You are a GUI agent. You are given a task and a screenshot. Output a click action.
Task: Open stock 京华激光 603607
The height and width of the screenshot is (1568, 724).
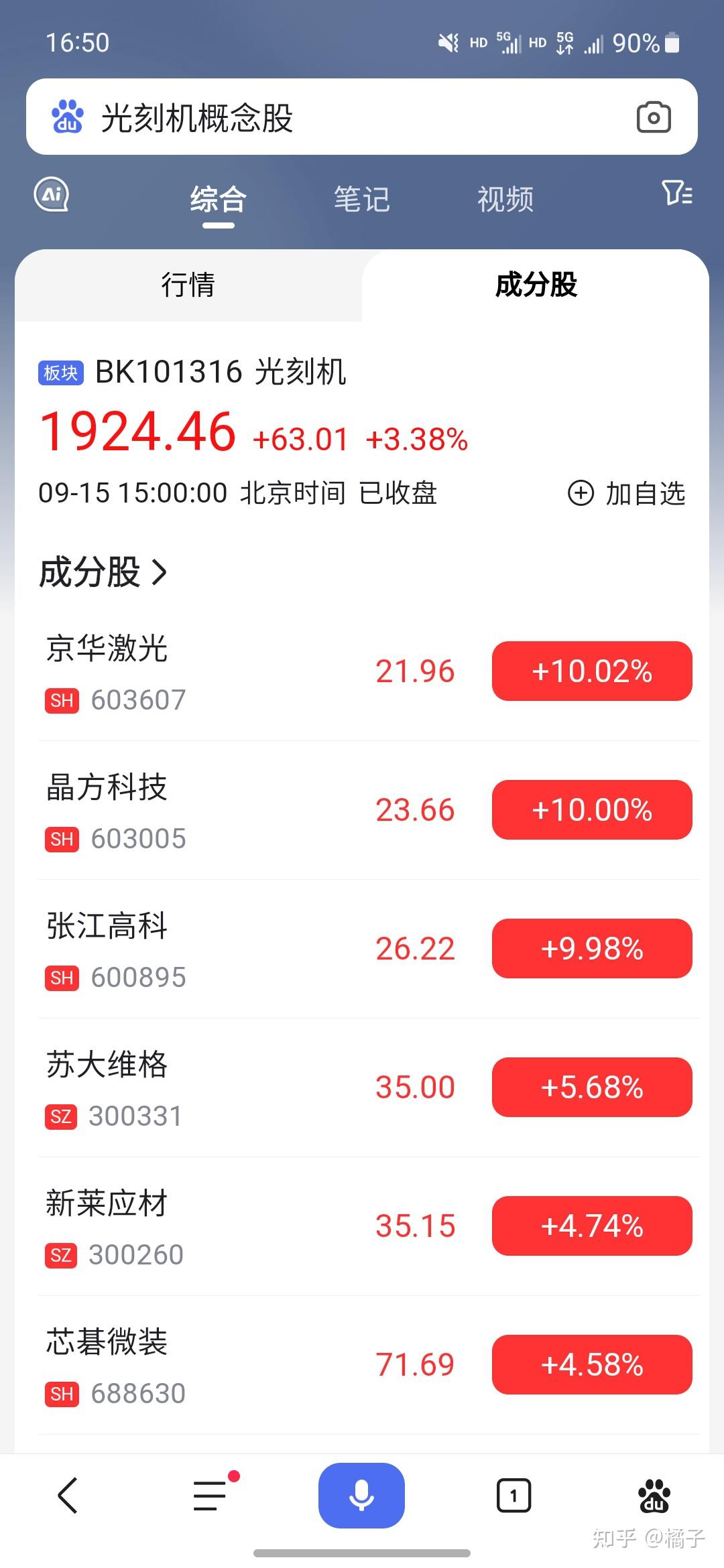(x=201, y=671)
